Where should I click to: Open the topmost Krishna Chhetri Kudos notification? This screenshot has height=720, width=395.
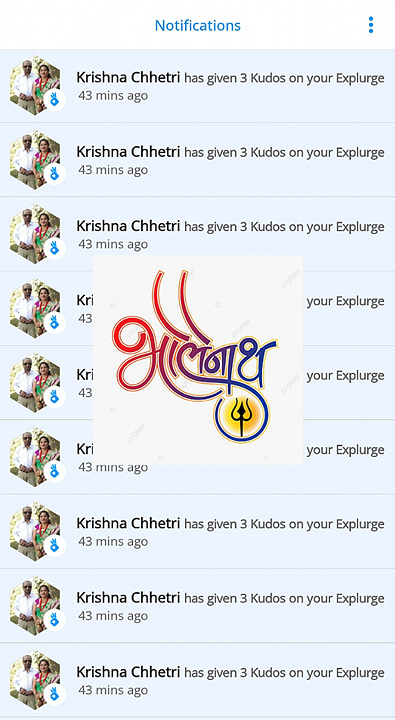[x=198, y=86]
